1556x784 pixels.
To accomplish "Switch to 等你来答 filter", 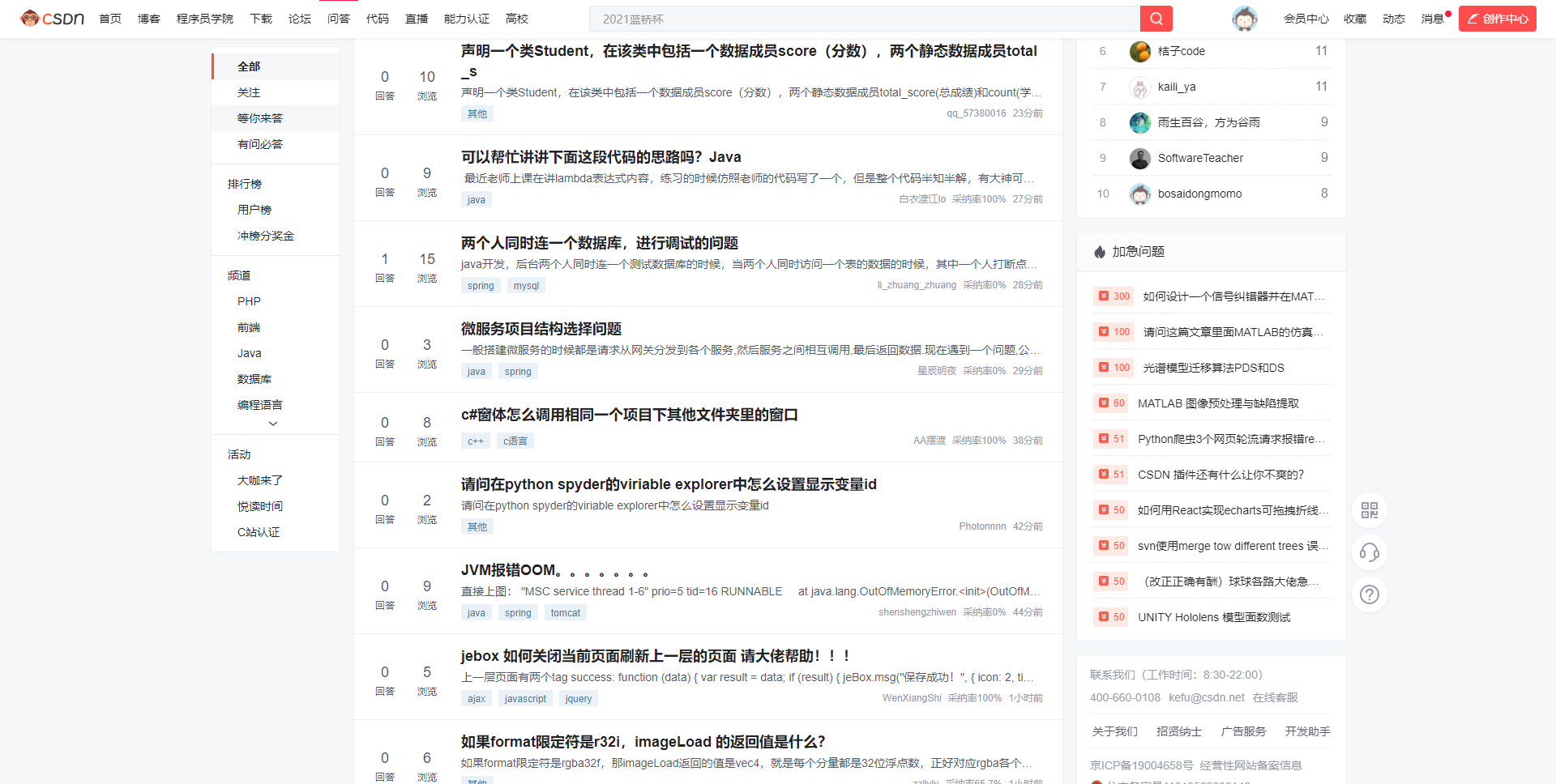I will [260, 118].
